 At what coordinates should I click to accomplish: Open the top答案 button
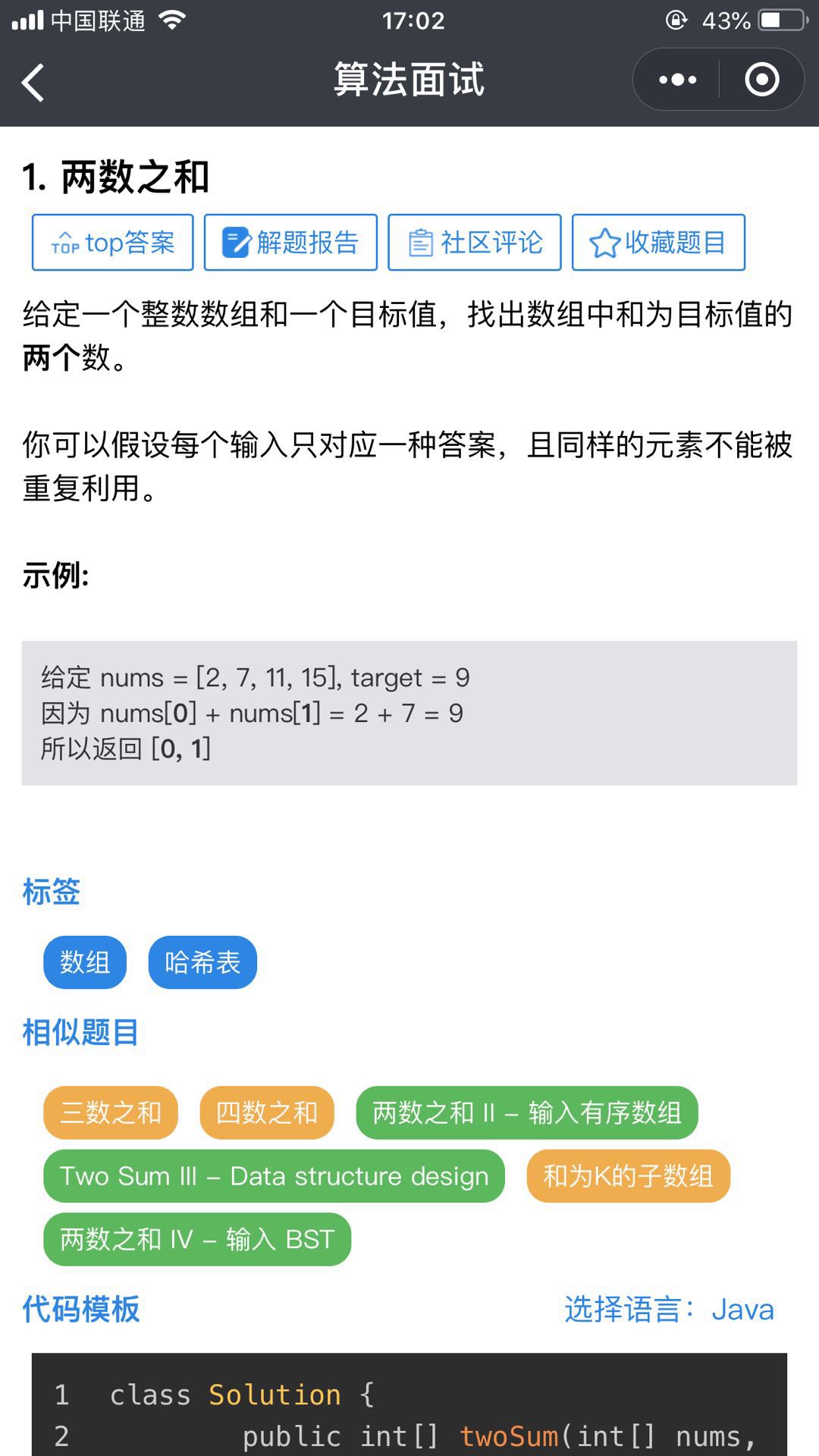tap(113, 243)
